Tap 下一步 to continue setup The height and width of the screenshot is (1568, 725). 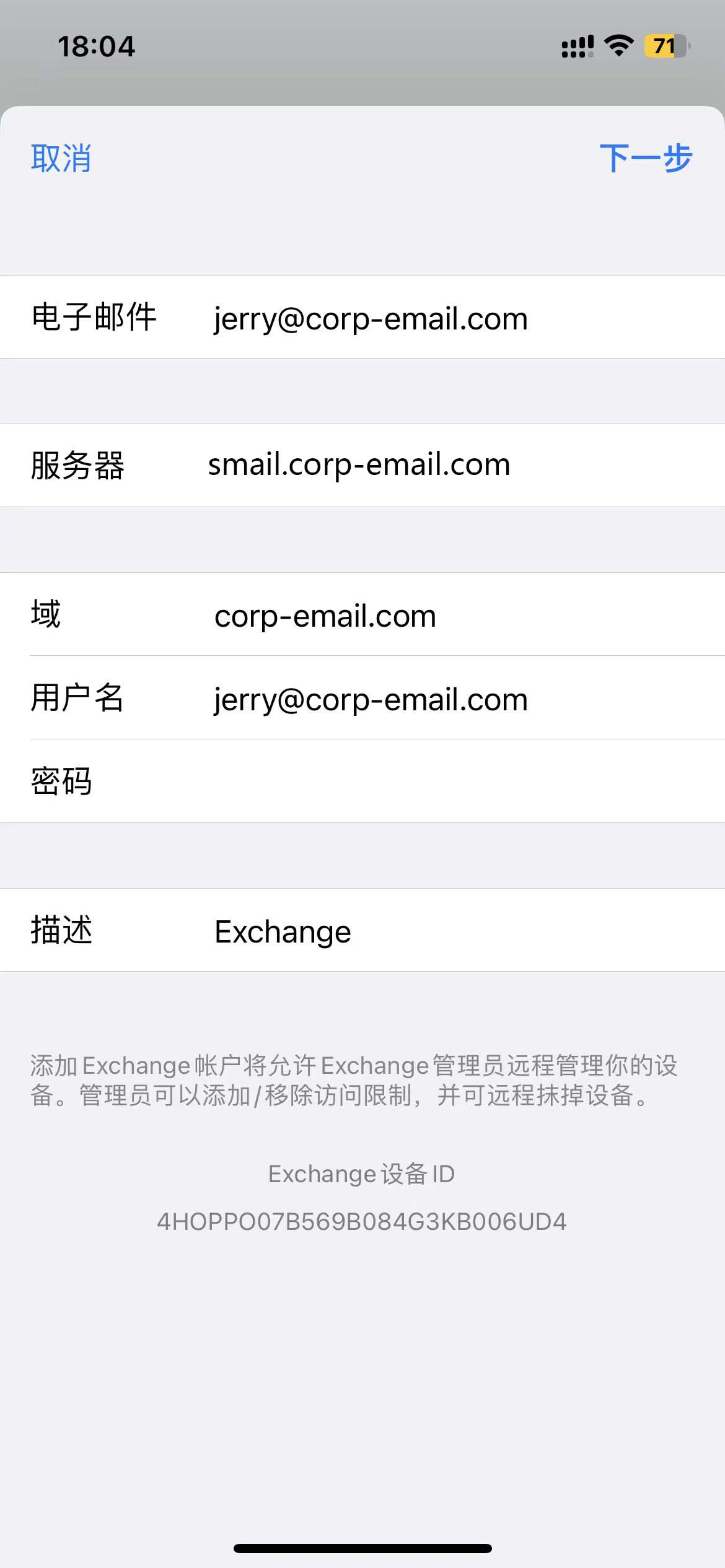[x=645, y=158]
